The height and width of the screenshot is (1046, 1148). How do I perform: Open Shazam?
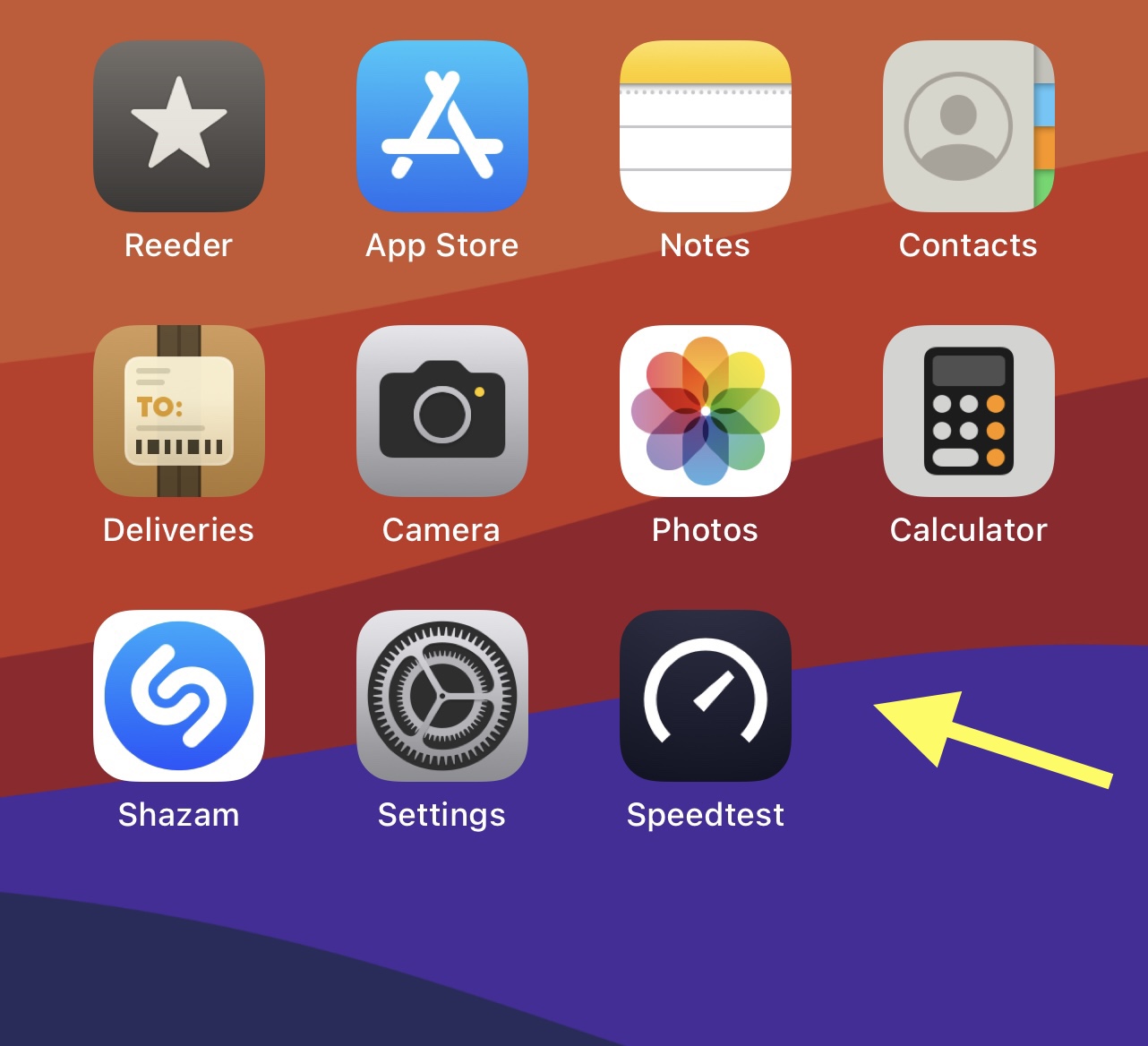point(178,696)
